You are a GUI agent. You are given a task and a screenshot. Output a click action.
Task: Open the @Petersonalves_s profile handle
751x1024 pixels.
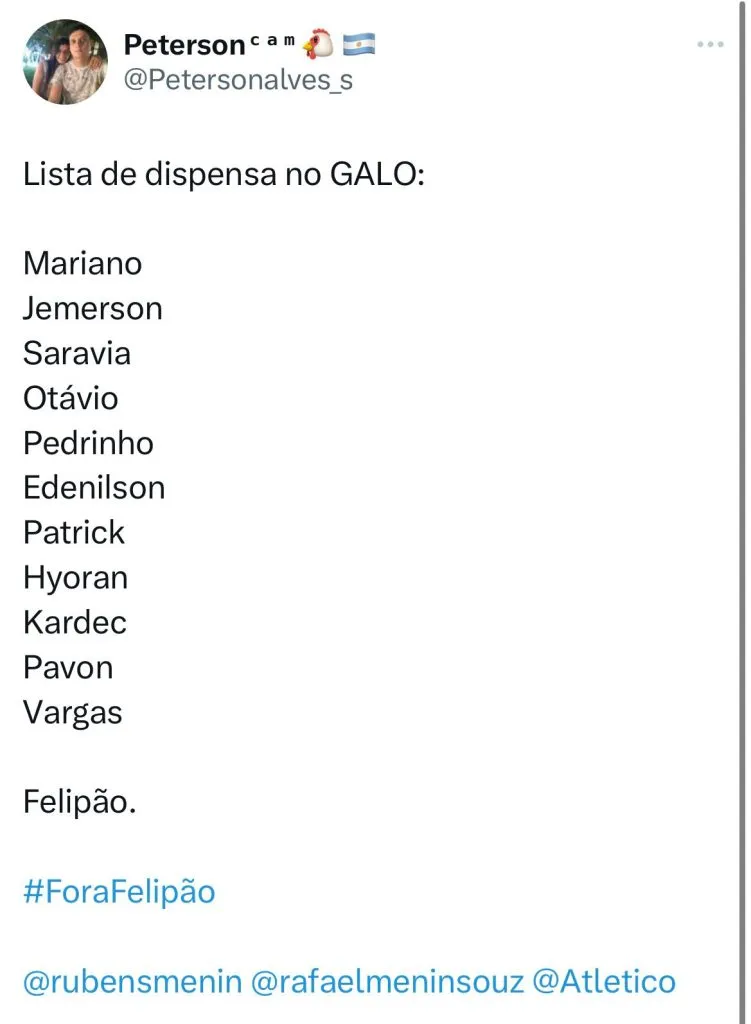[237, 80]
